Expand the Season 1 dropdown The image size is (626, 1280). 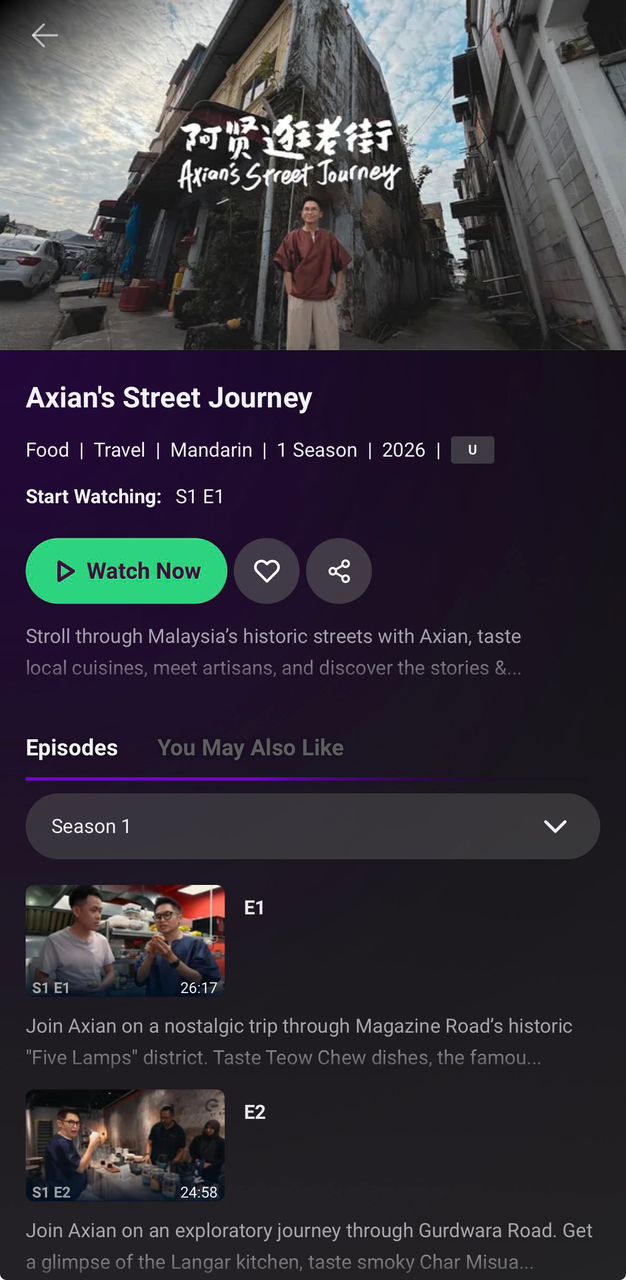click(313, 826)
